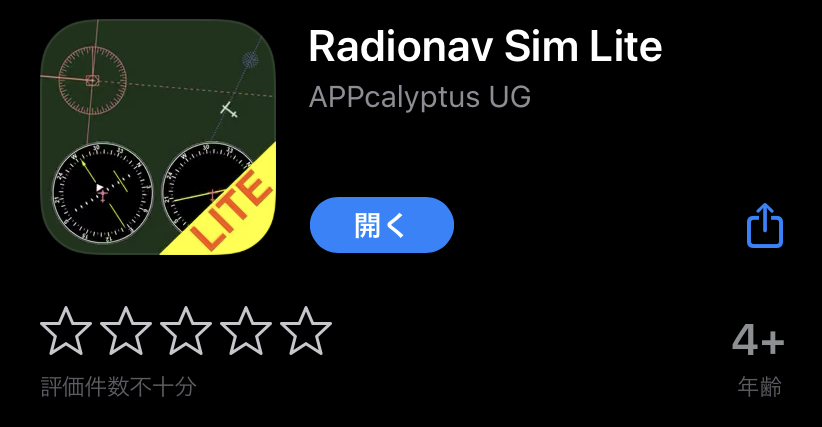The height and width of the screenshot is (427, 822).
Task: Open the APPcalyptus UG developer page
Action: [419, 97]
